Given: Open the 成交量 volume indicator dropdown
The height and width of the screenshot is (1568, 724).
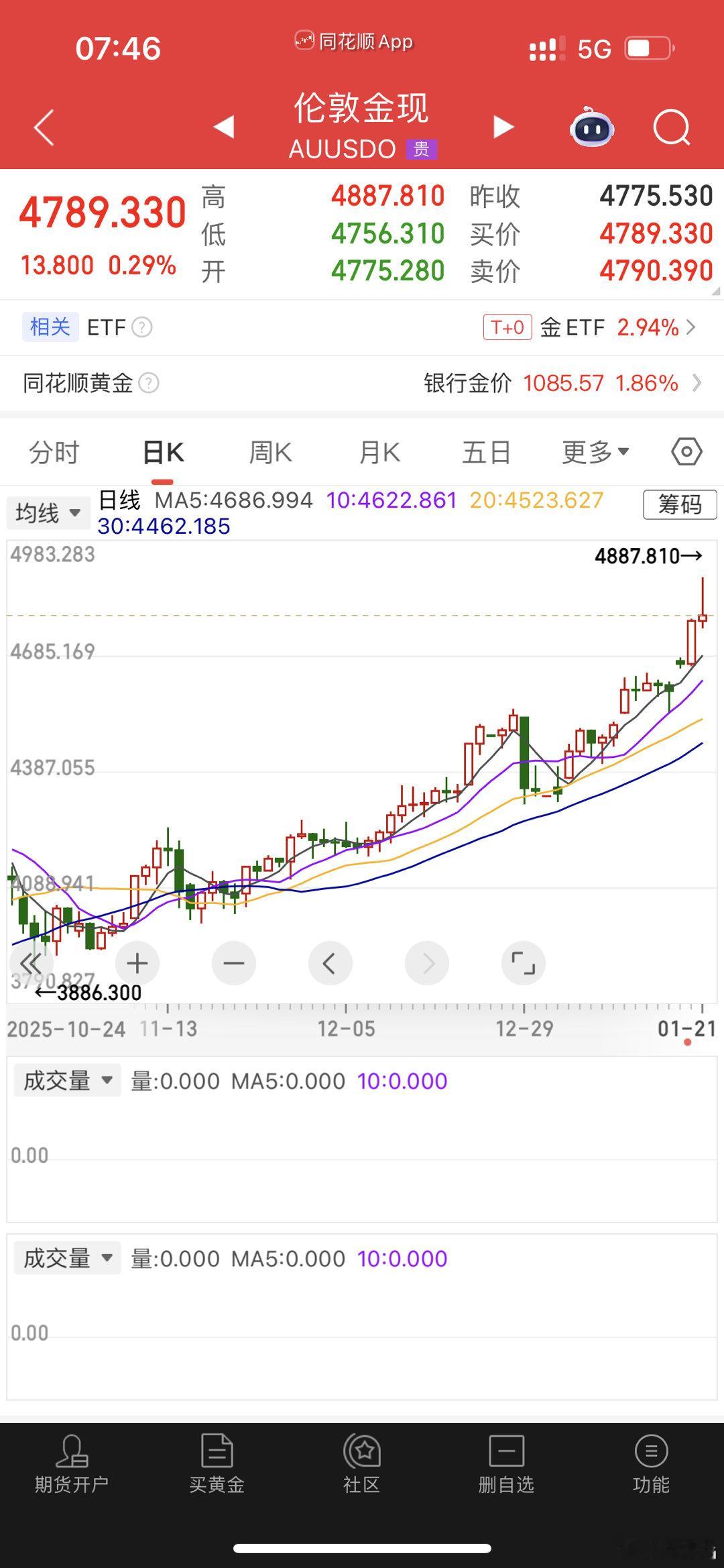Looking at the screenshot, I should click(x=67, y=1080).
